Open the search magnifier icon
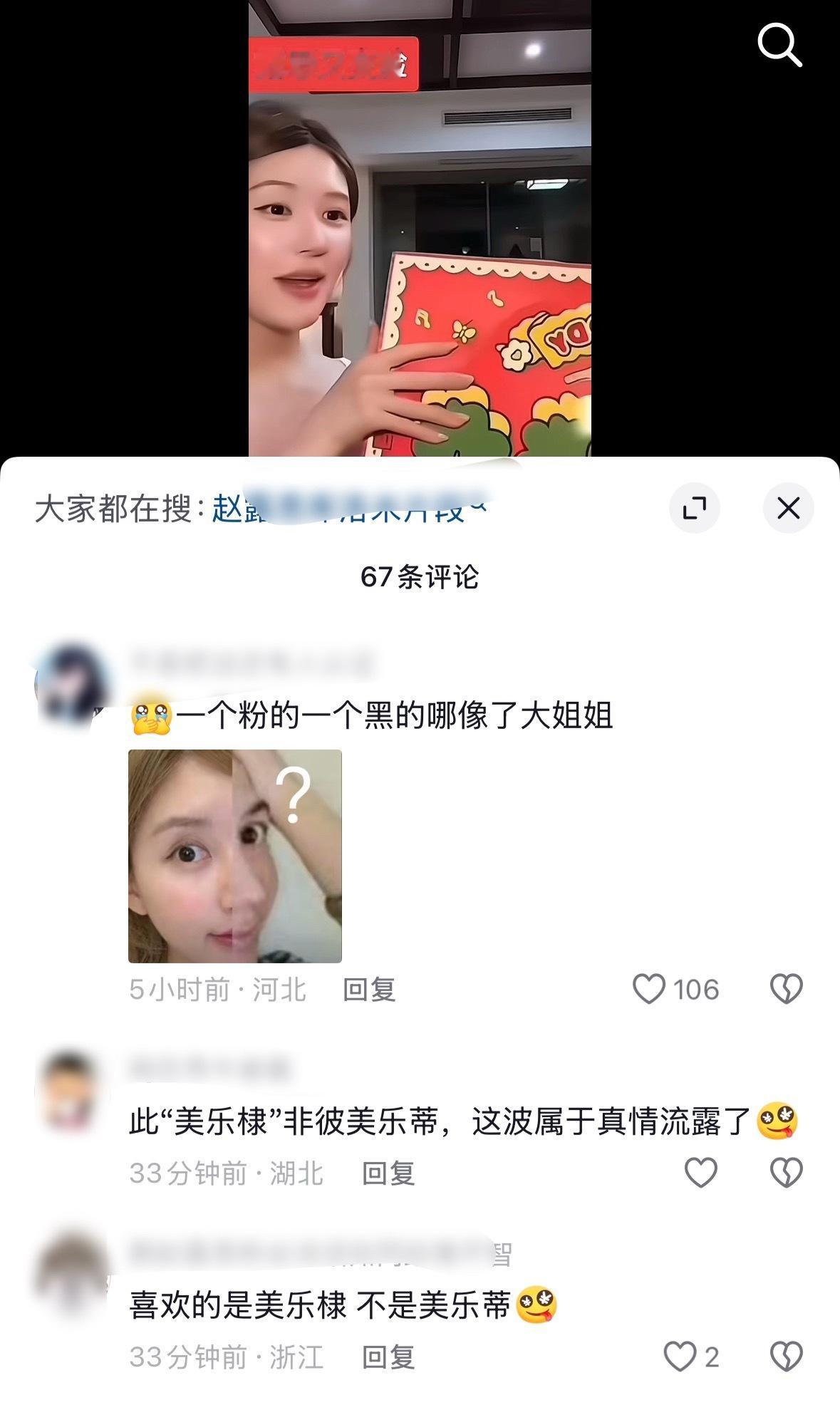Viewport: 840px width, 1405px height. 781,44
